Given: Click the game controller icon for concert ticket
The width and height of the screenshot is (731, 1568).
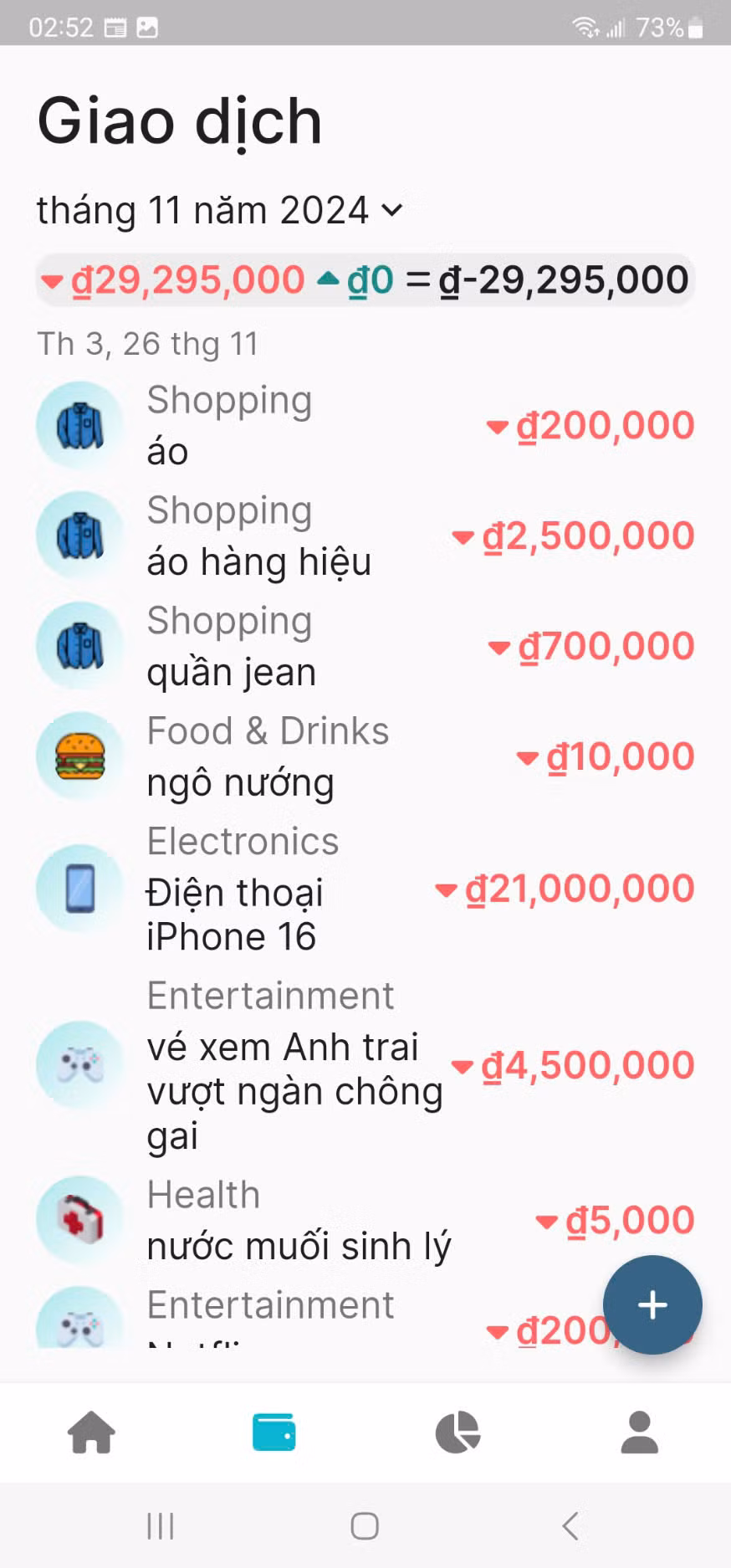Looking at the screenshot, I should click(79, 1064).
